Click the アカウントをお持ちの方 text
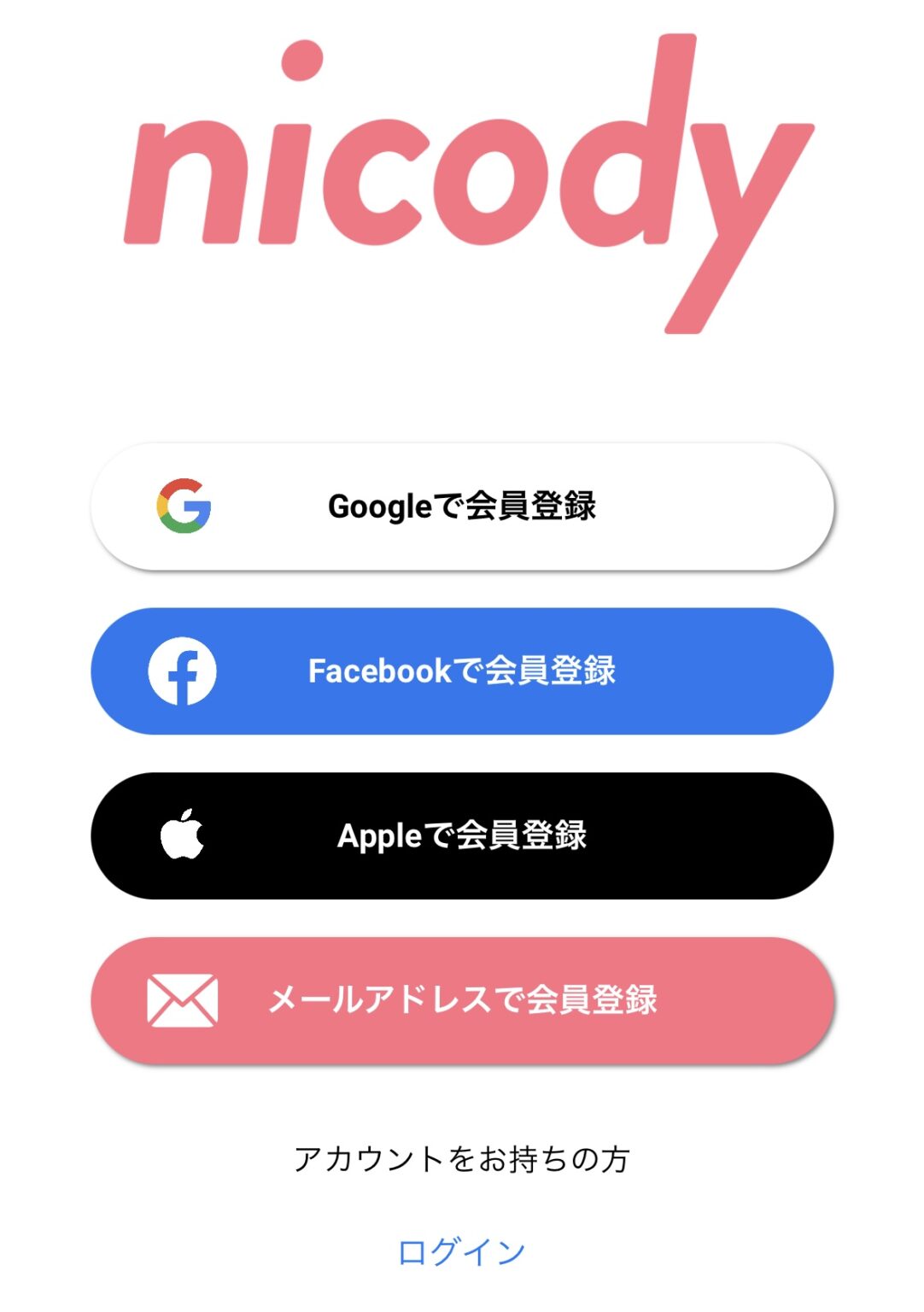The width and height of the screenshot is (924, 1312). pos(461,1157)
